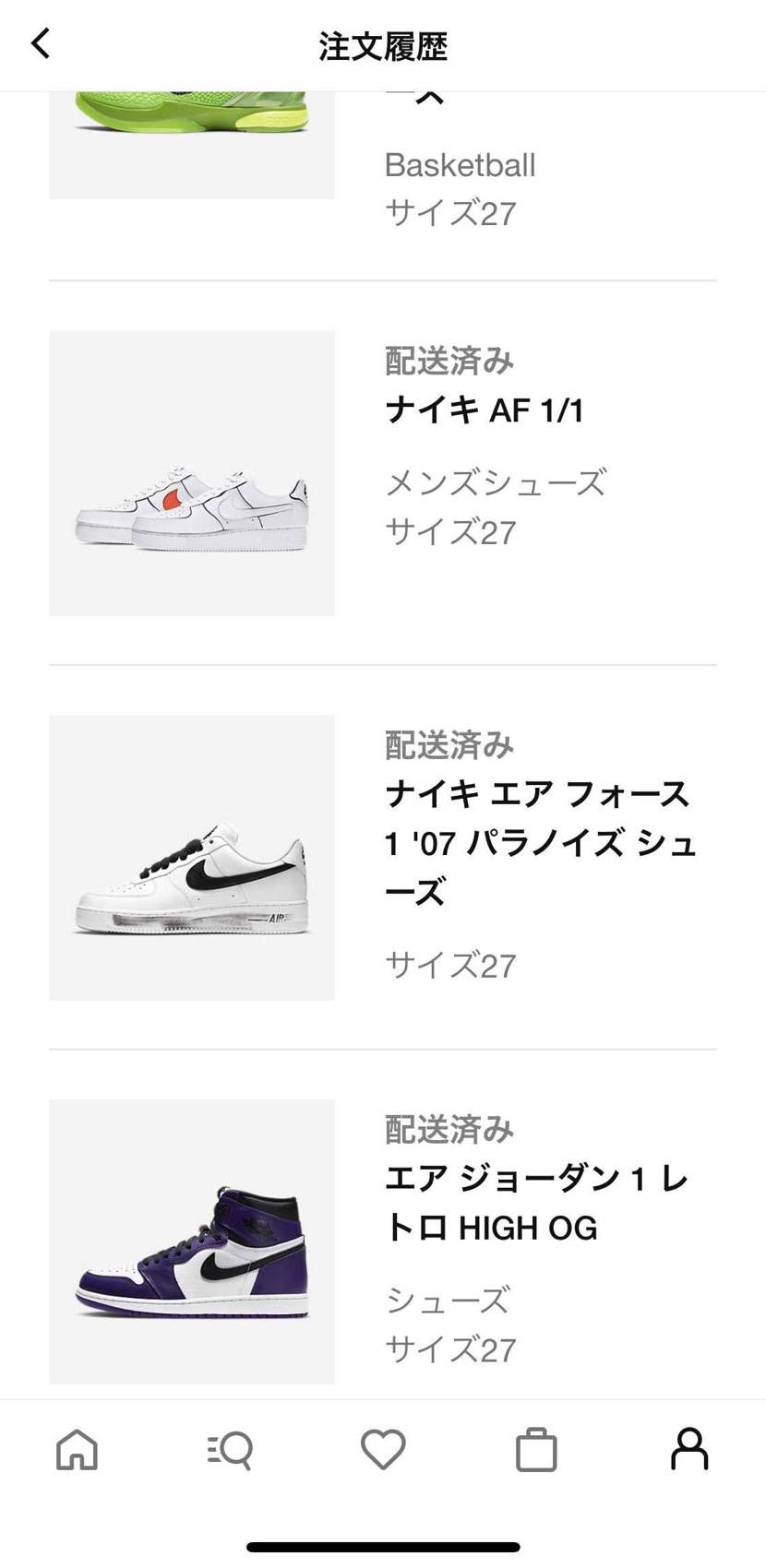This screenshot has height=1568, width=766.
Task: Select サイズ27 text under エア ジョーダン 1
Action: 449,1348
